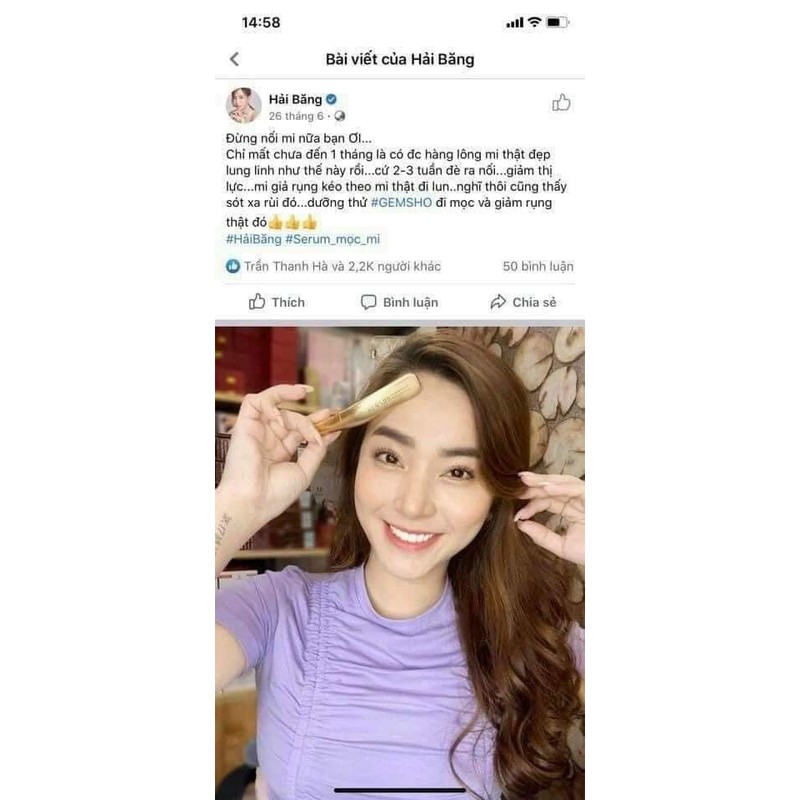The height and width of the screenshot is (800, 800).
Task: Open the #GEMSHO hashtag
Action: 403,203
